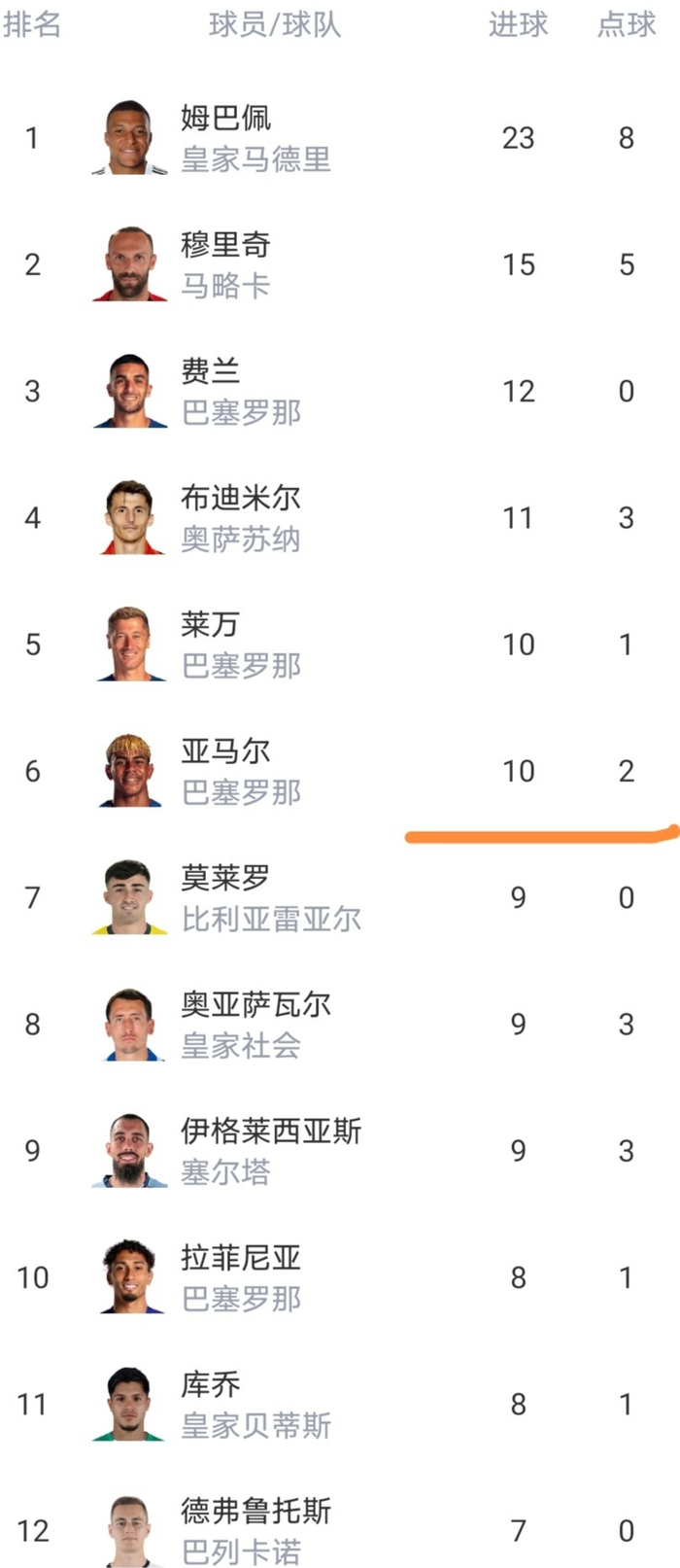Open 拉菲尼亚's player profile
Image resolution: width=680 pixels, height=1568 pixels.
[240, 1258]
